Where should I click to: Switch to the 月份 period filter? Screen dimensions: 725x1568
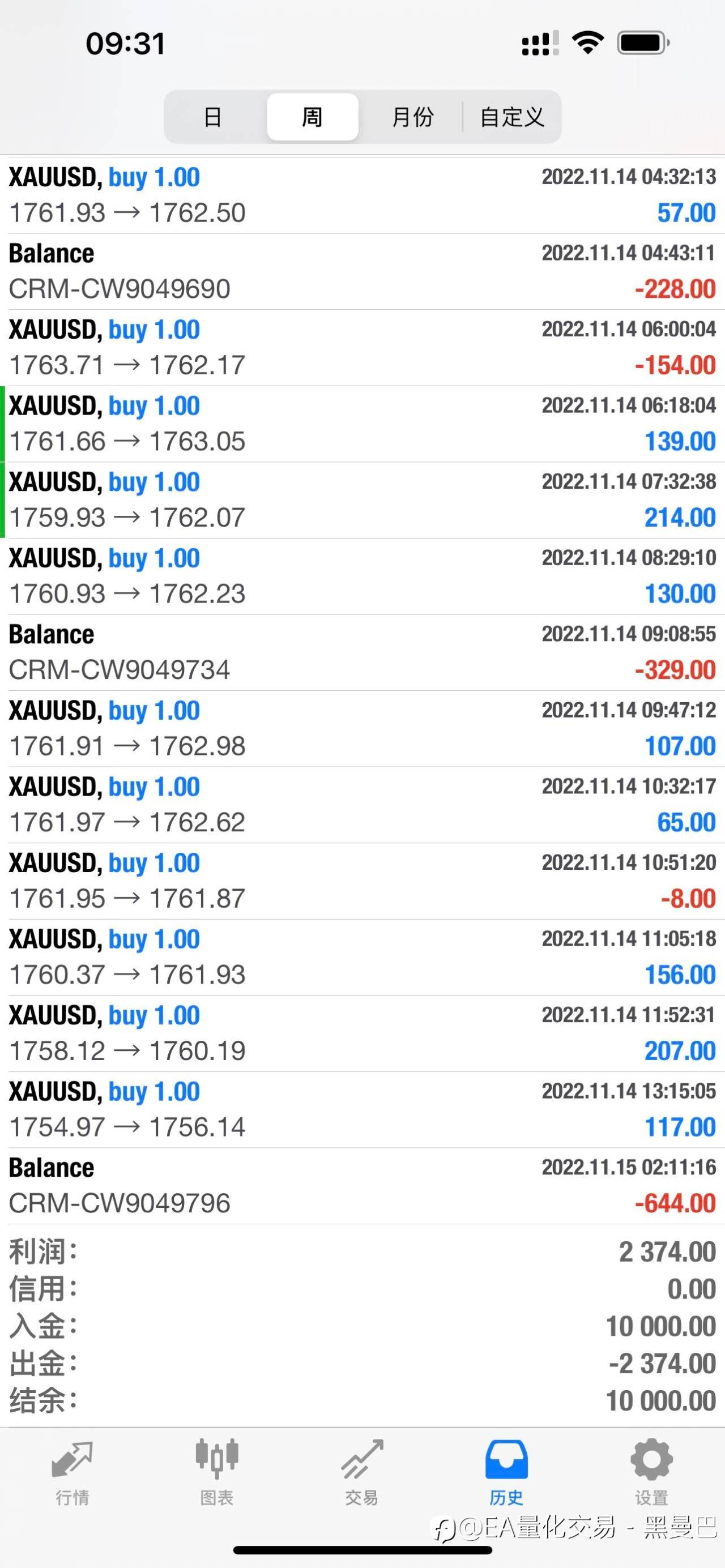412,117
